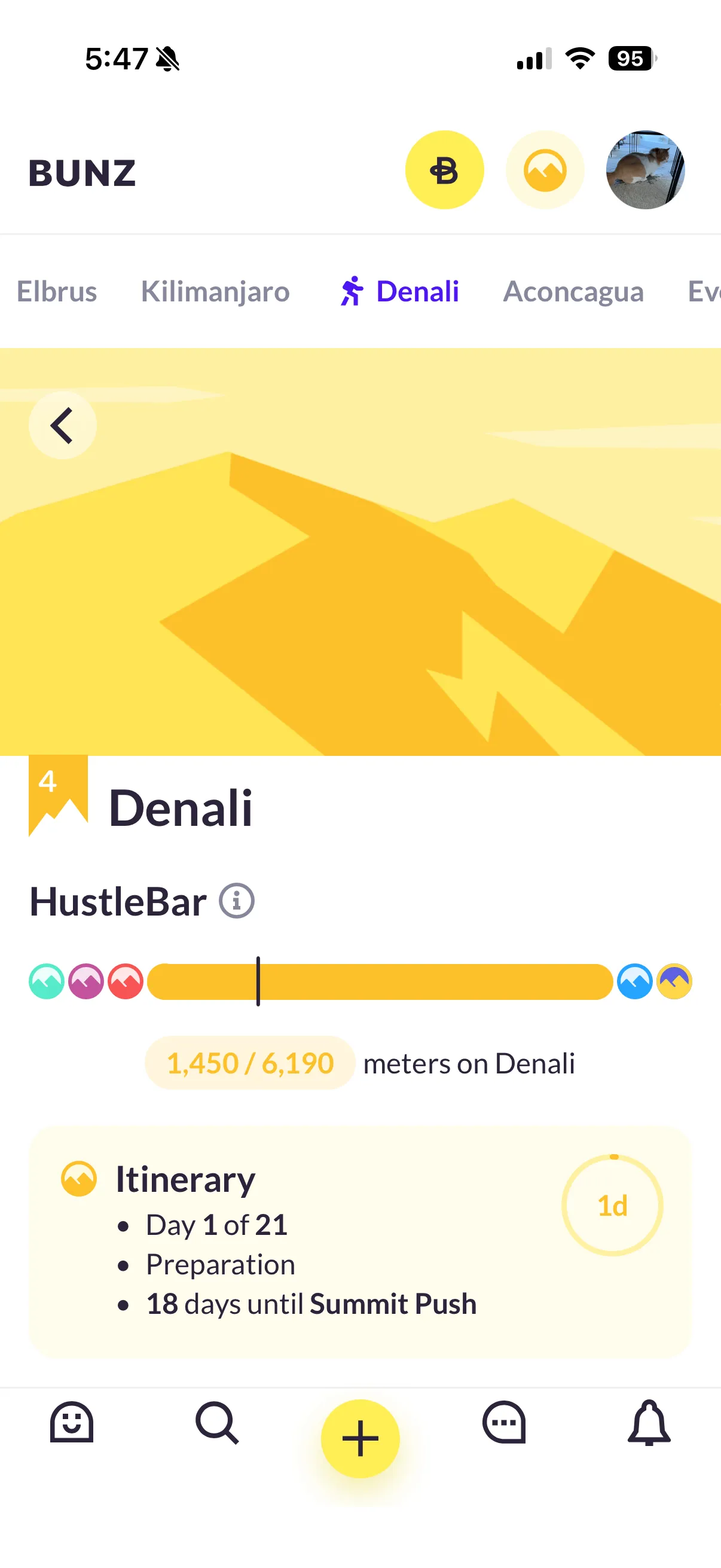Open the messages chat bubble tab

point(504,1423)
